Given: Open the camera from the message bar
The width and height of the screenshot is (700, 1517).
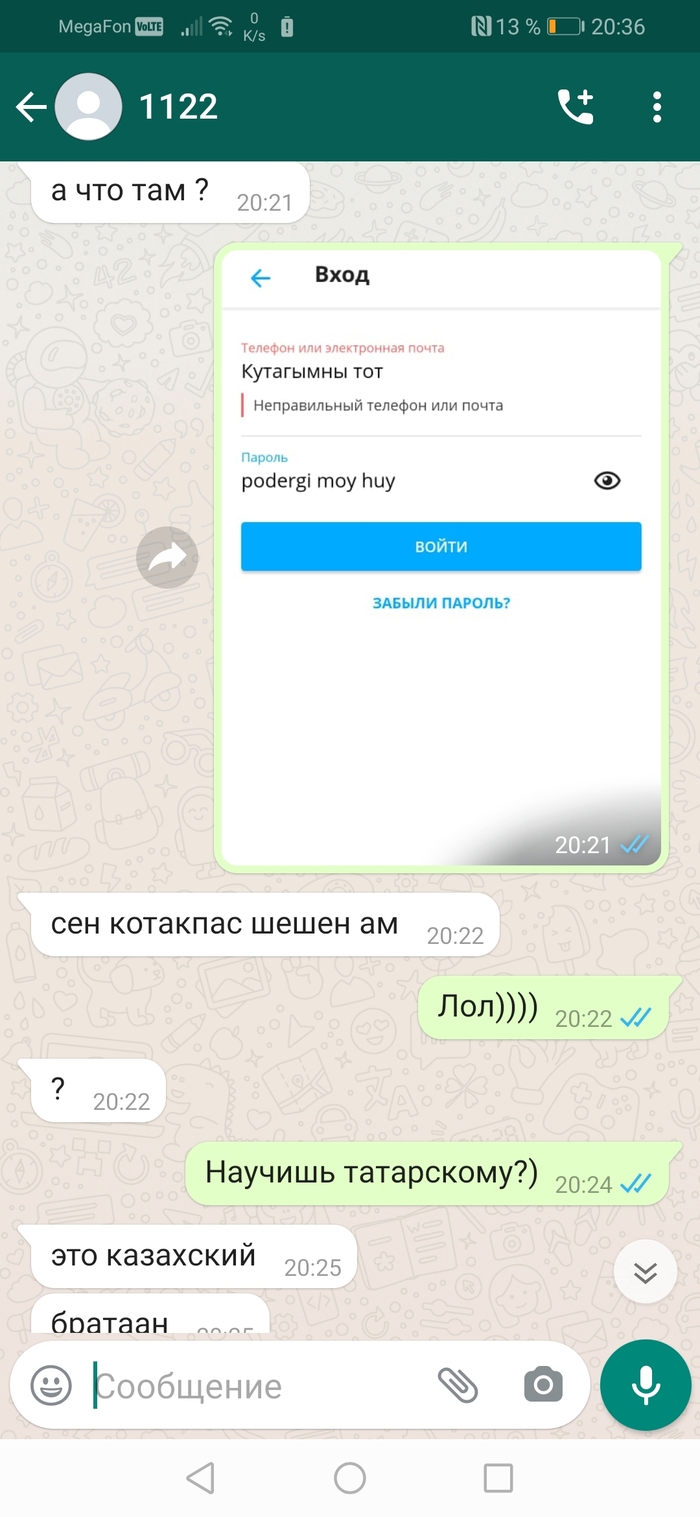Looking at the screenshot, I should pos(543,1385).
